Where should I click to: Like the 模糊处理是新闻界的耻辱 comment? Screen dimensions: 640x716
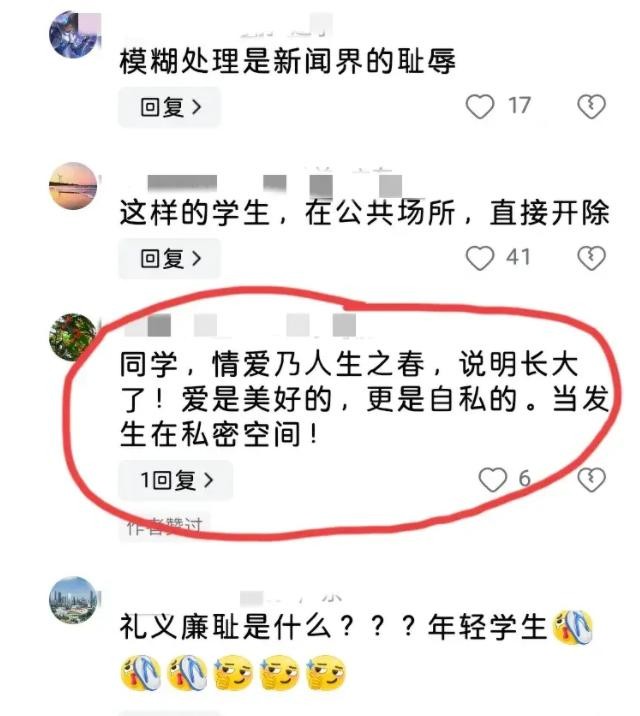[482, 106]
